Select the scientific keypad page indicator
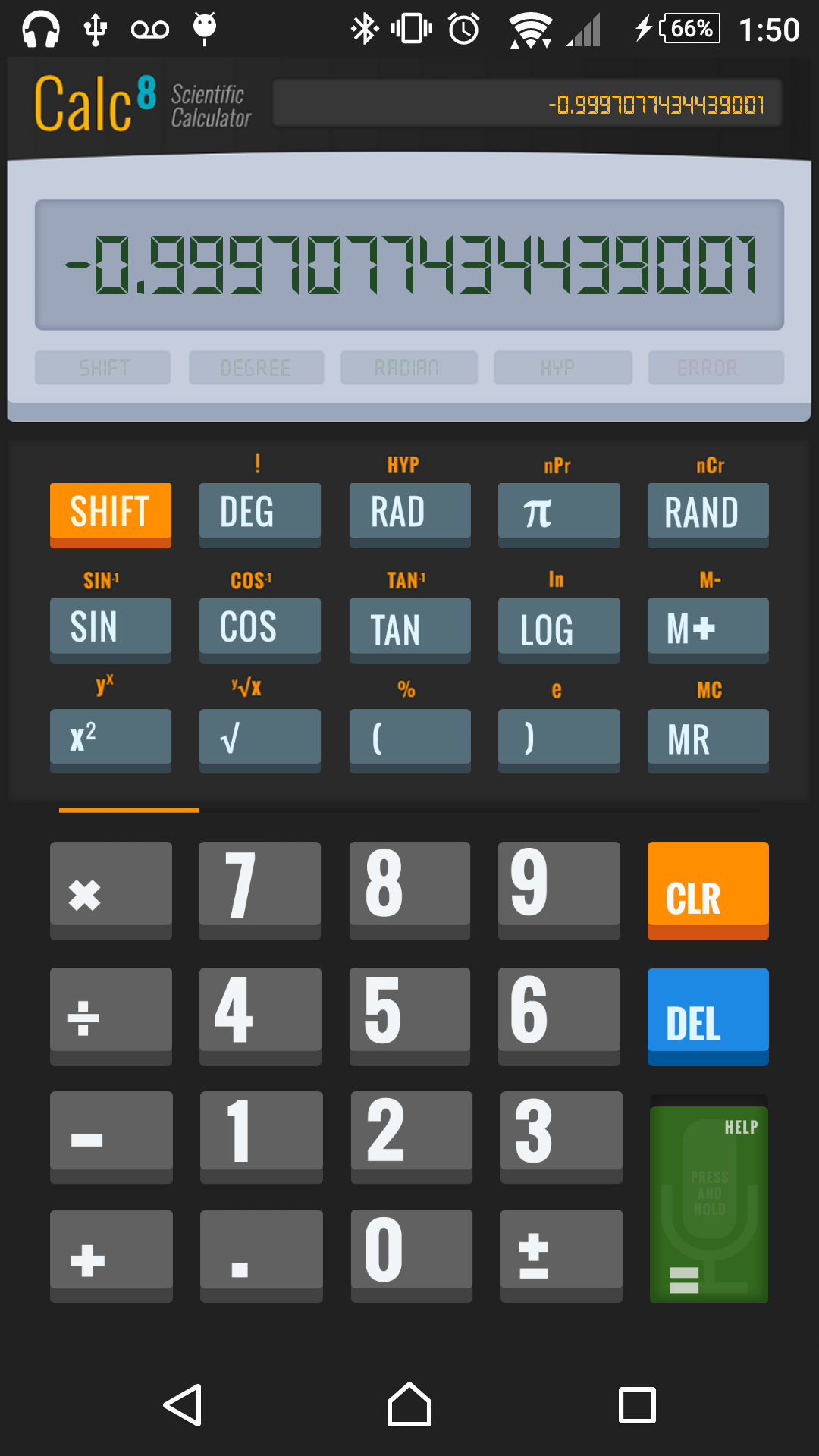The width and height of the screenshot is (819, 1456). click(129, 811)
